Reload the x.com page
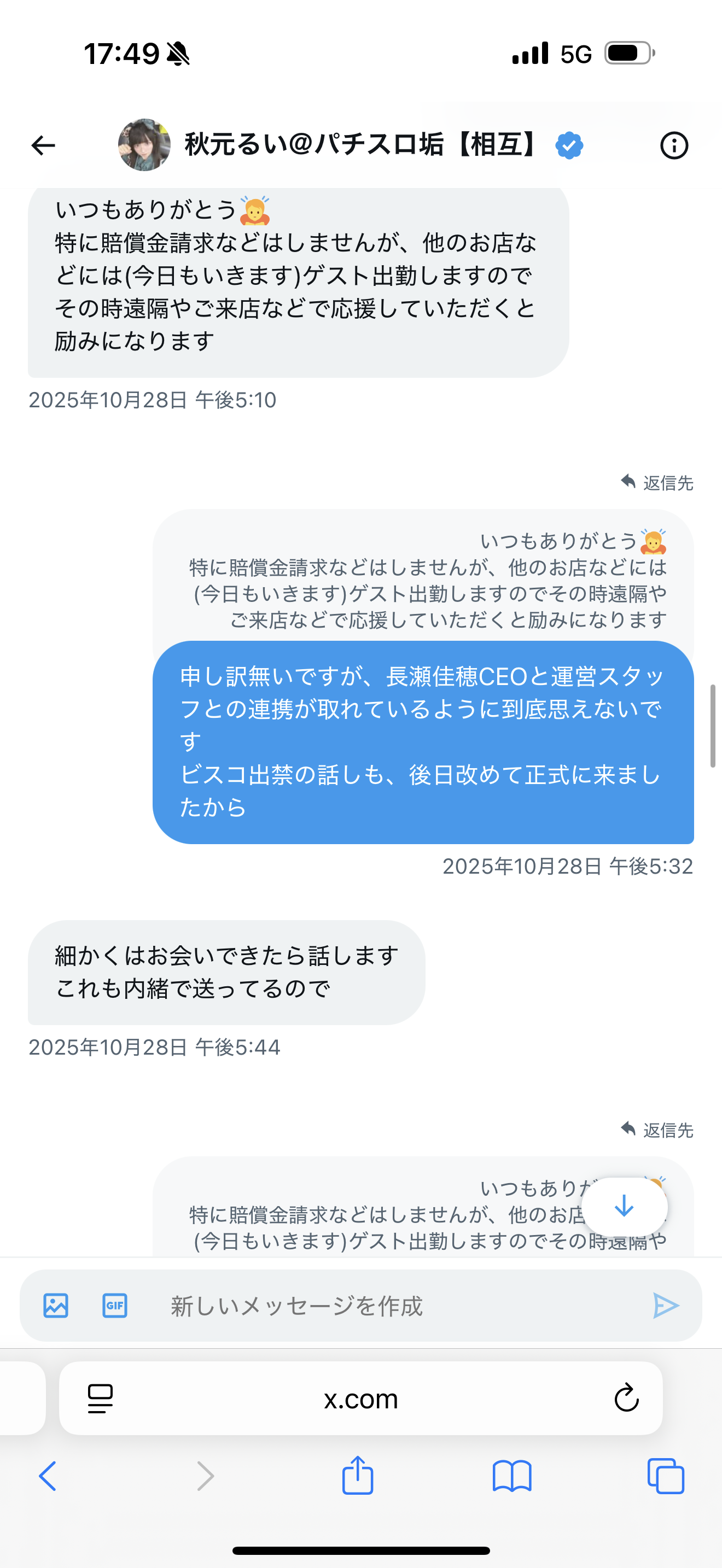The height and width of the screenshot is (1568, 722). pos(626,1398)
